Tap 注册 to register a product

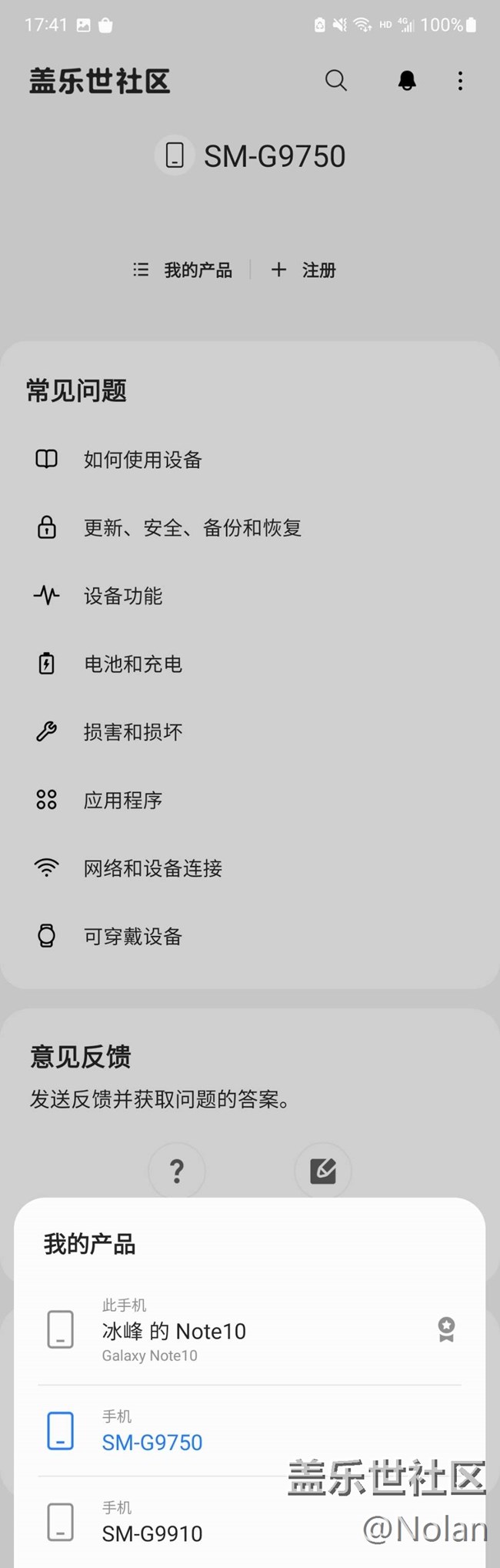(304, 270)
